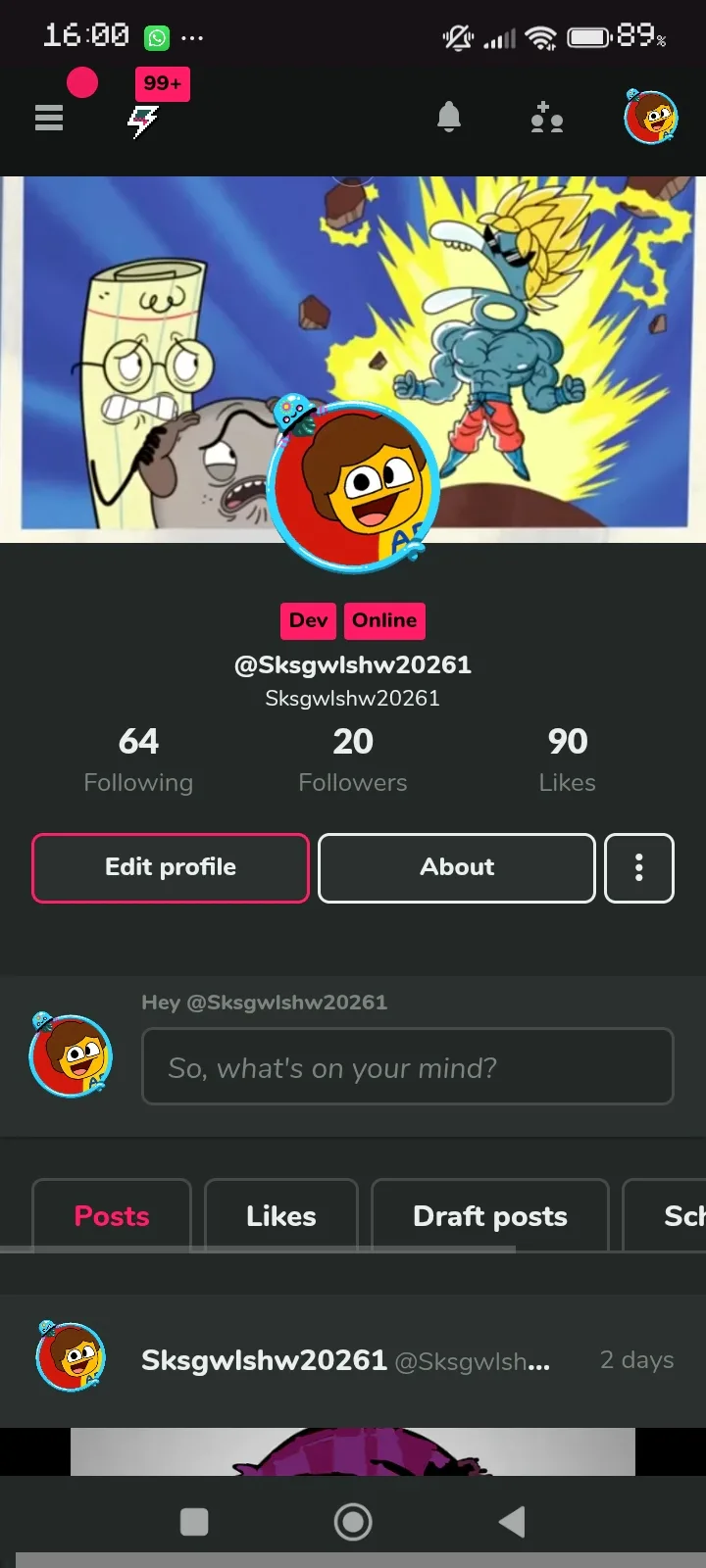This screenshot has height=1568, width=706.
Task: Tap the Edit profile button
Action: coord(171,867)
